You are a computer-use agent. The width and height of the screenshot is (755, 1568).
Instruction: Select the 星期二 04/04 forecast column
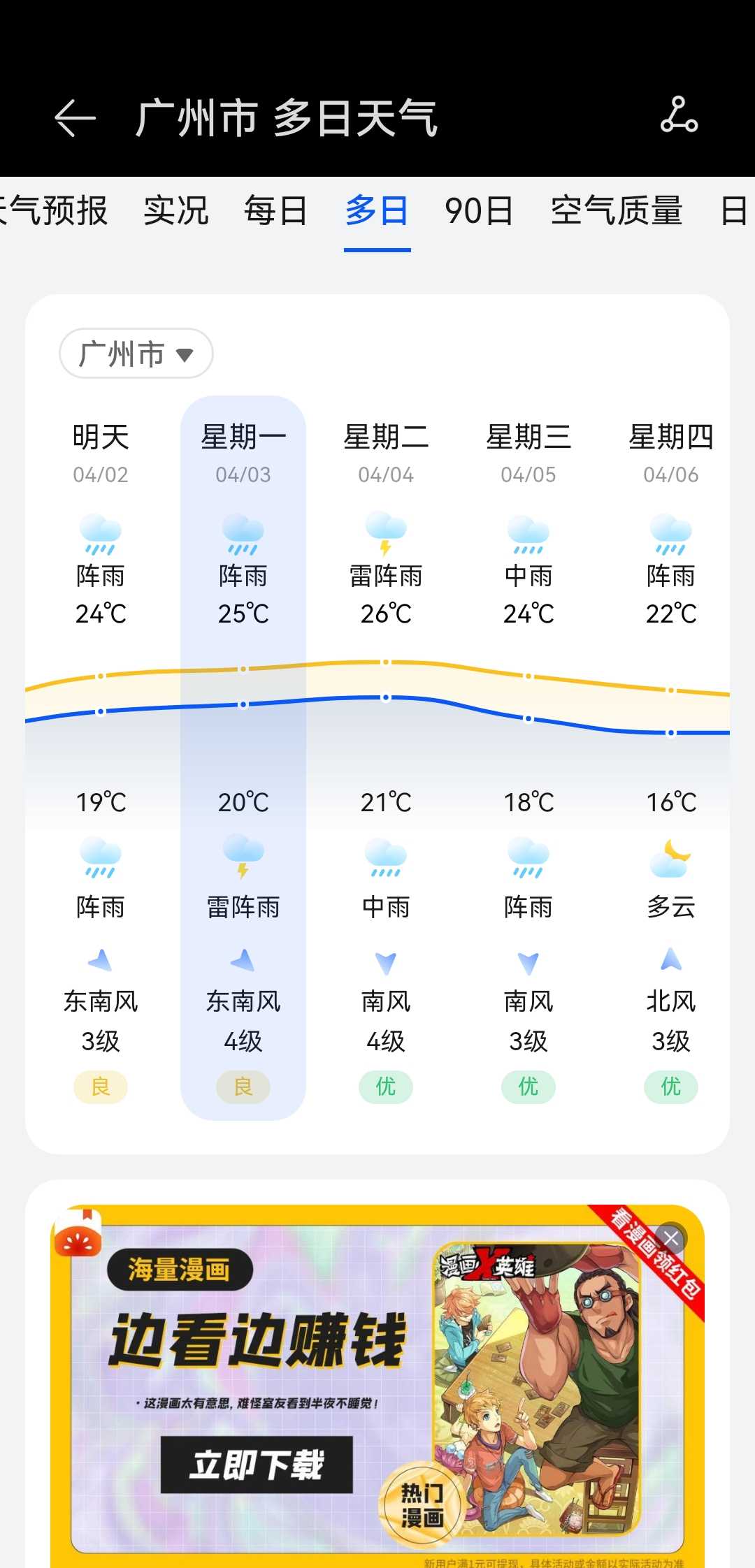(x=386, y=758)
